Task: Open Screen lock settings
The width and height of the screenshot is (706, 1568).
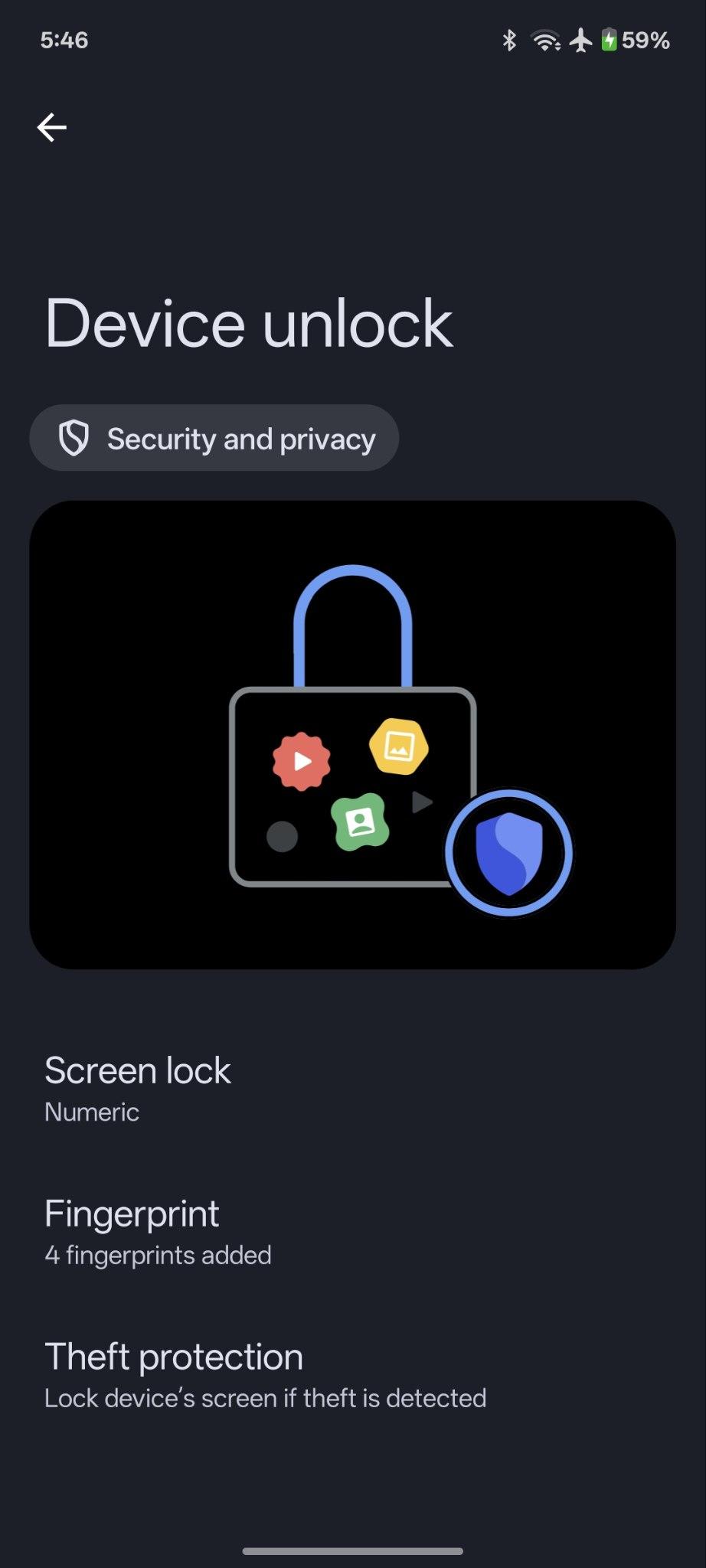Action: [x=353, y=1089]
